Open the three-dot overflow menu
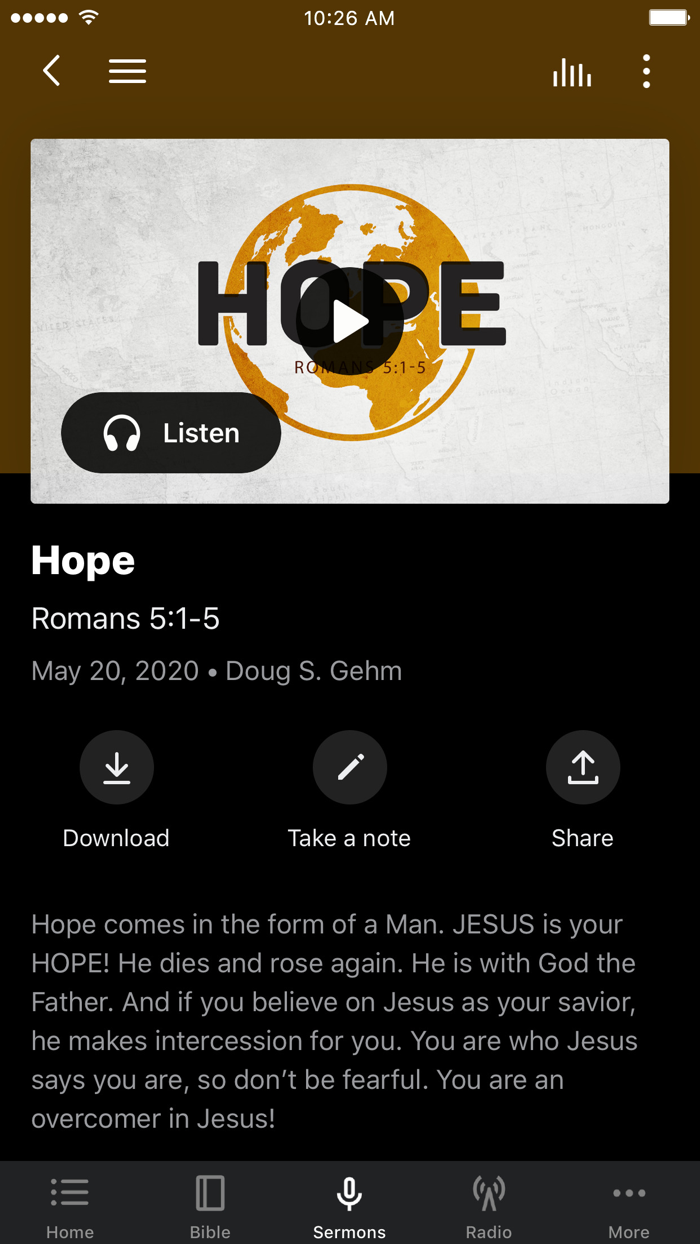The image size is (700, 1244). click(646, 71)
